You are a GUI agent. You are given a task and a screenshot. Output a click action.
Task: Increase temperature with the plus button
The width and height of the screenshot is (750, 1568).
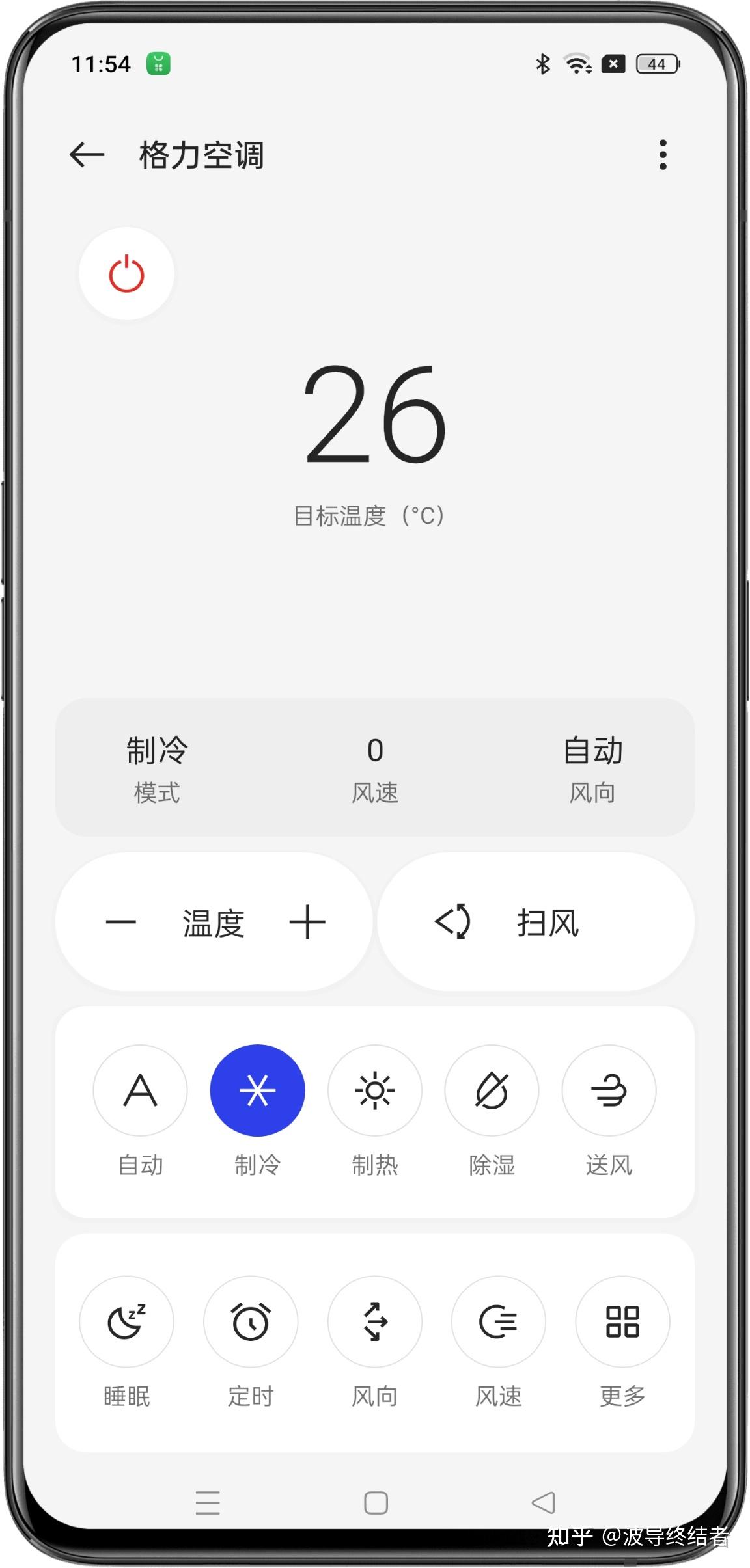click(x=307, y=922)
